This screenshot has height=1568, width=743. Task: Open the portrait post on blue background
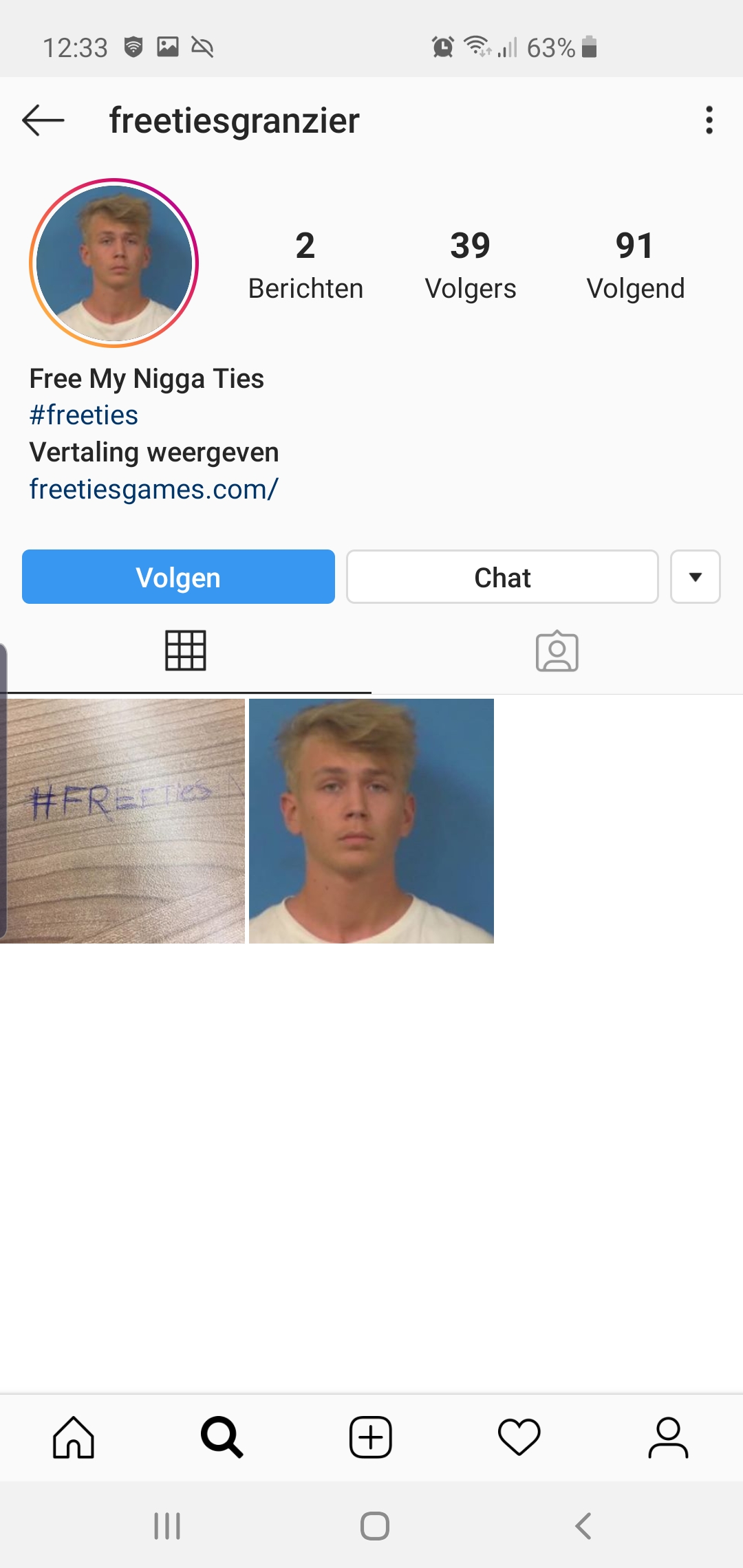pos(371,821)
